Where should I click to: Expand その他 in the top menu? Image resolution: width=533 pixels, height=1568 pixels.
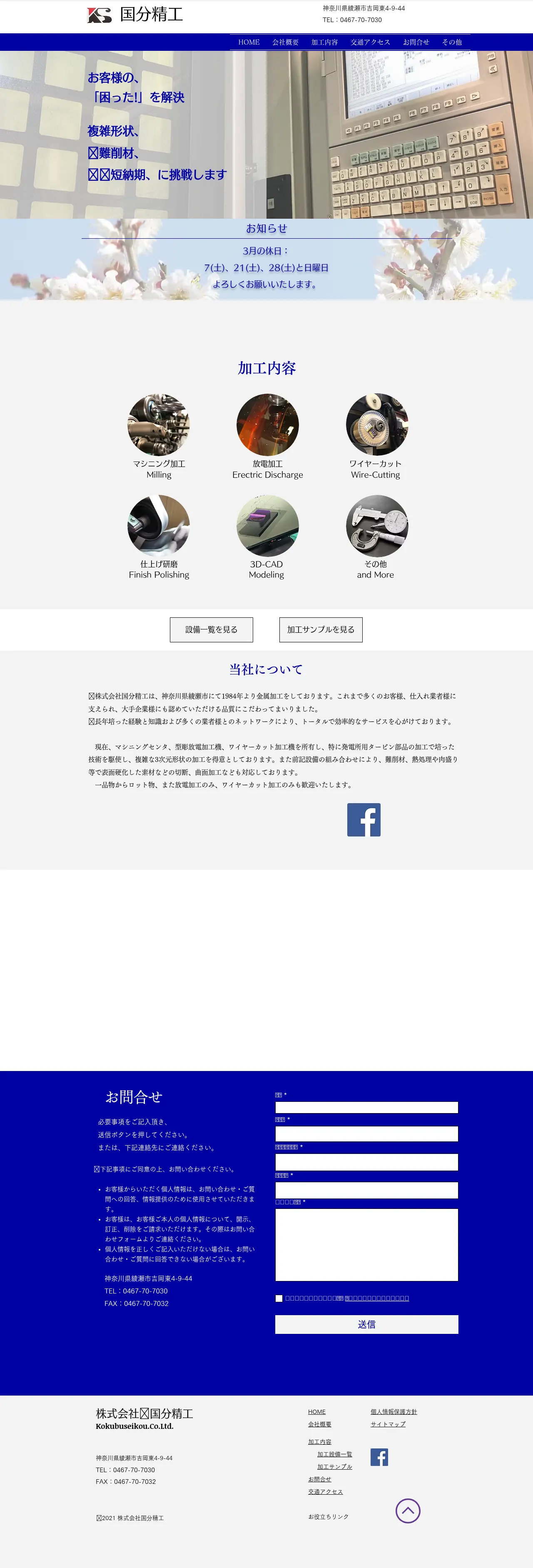pyautogui.click(x=451, y=42)
